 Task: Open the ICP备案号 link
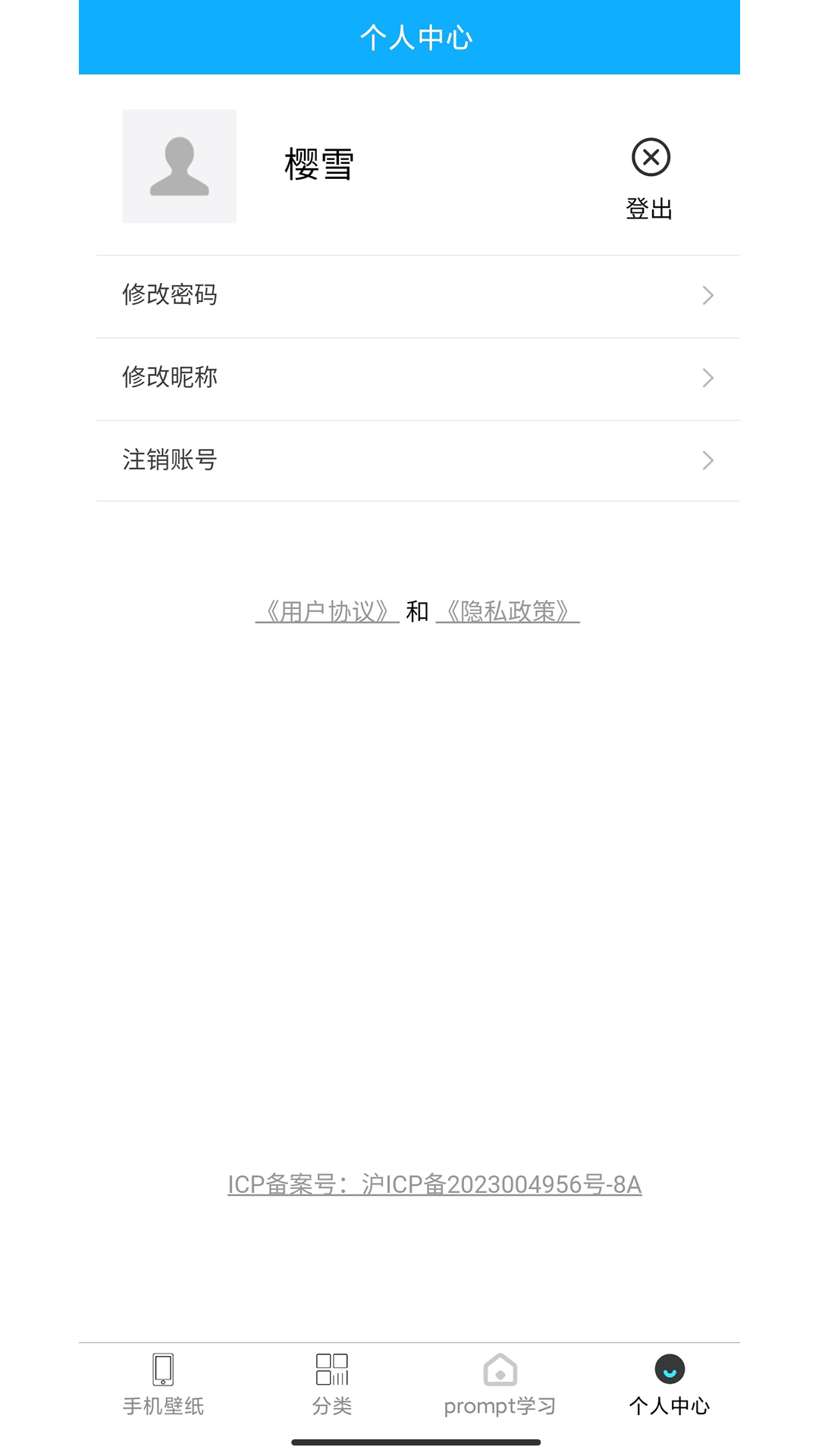(x=435, y=1185)
